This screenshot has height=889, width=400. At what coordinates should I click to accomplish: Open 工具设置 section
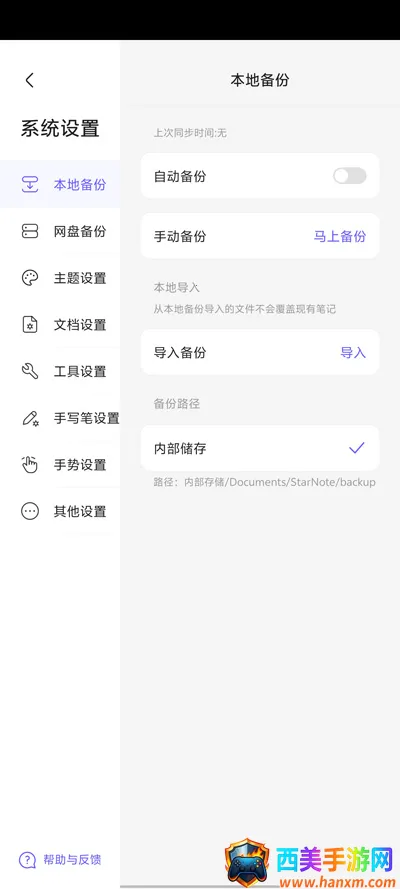(x=60, y=371)
